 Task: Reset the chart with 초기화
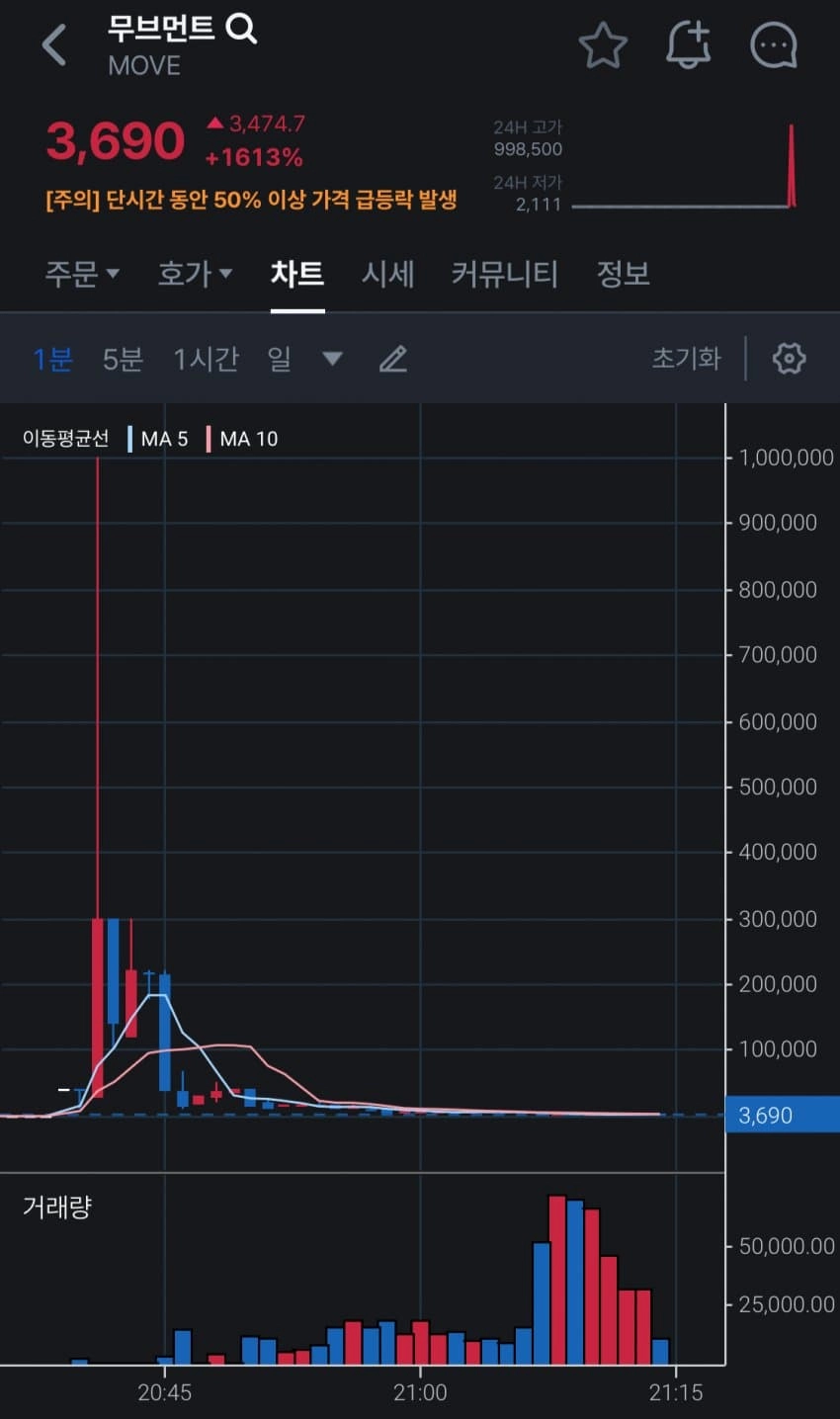687,359
